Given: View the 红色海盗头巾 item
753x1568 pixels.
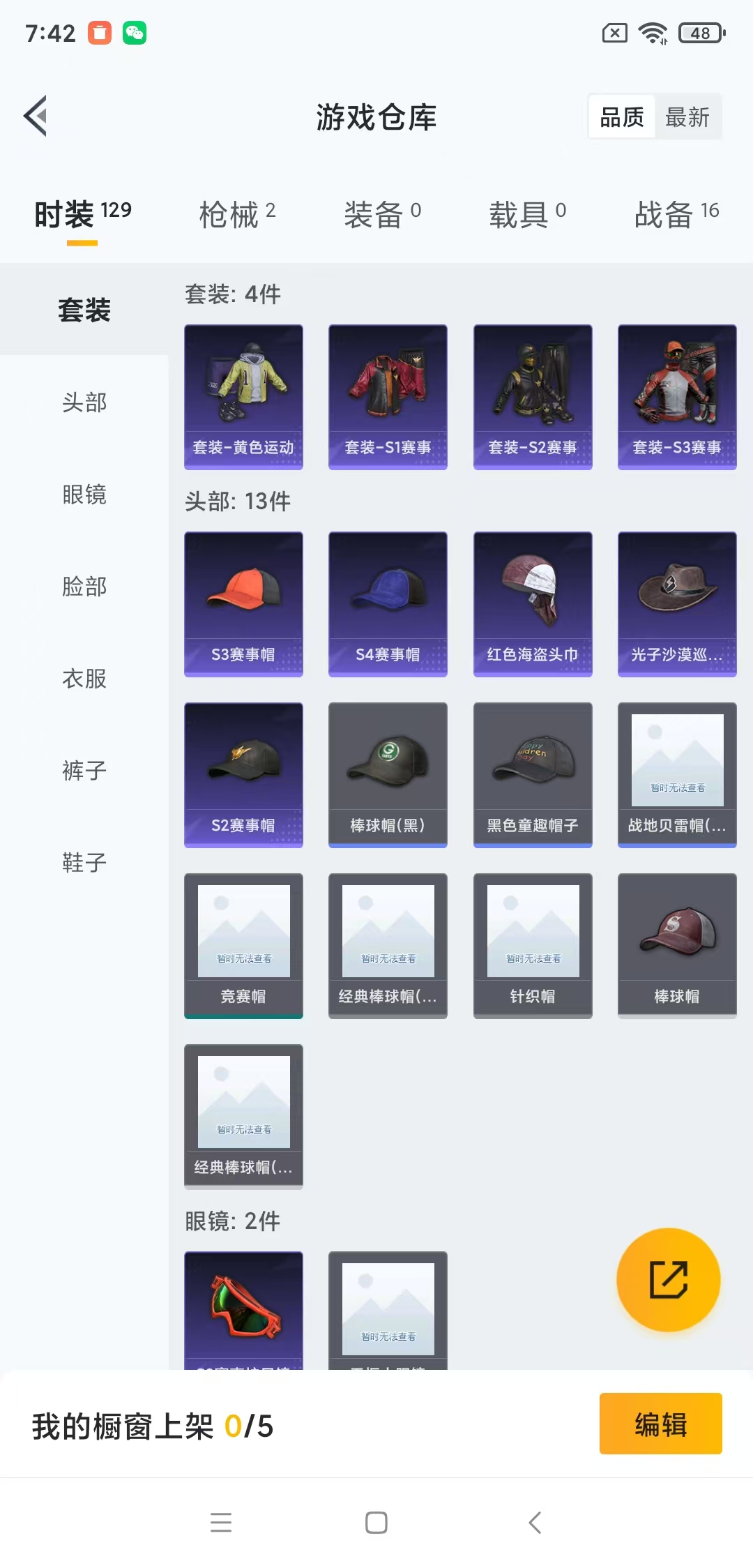Looking at the screenshot, I should point(533,603).
